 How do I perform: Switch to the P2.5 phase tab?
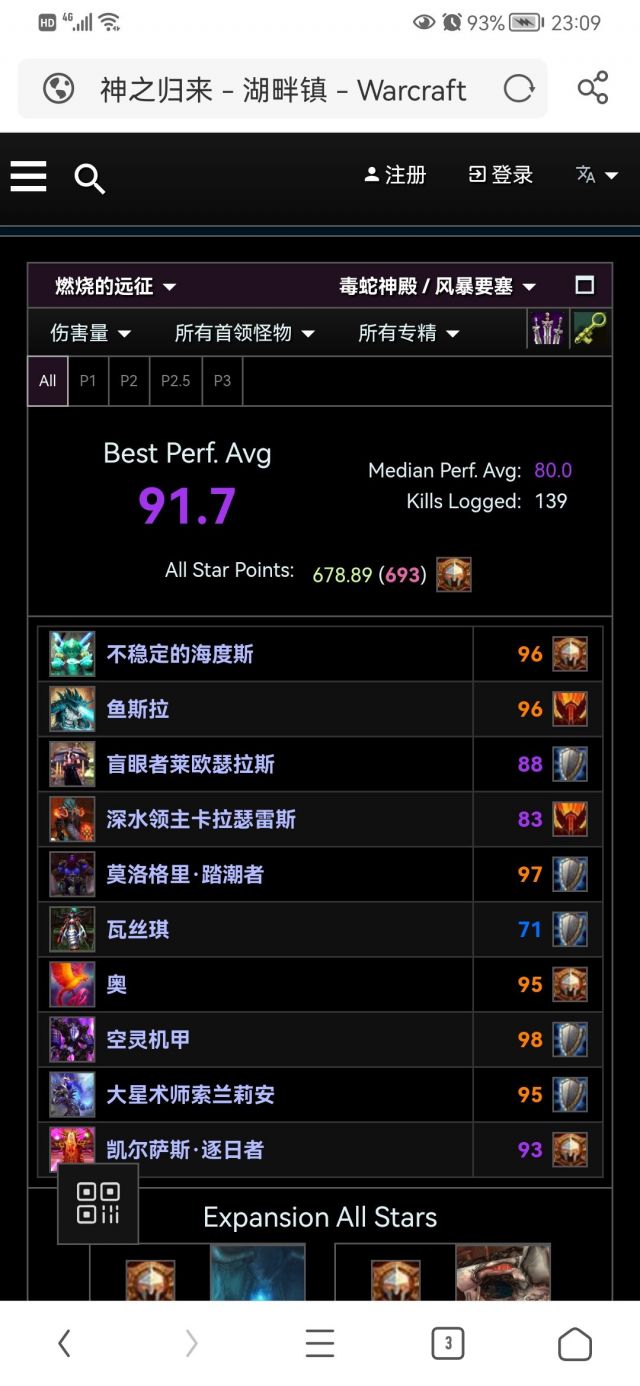pos(175,381)
